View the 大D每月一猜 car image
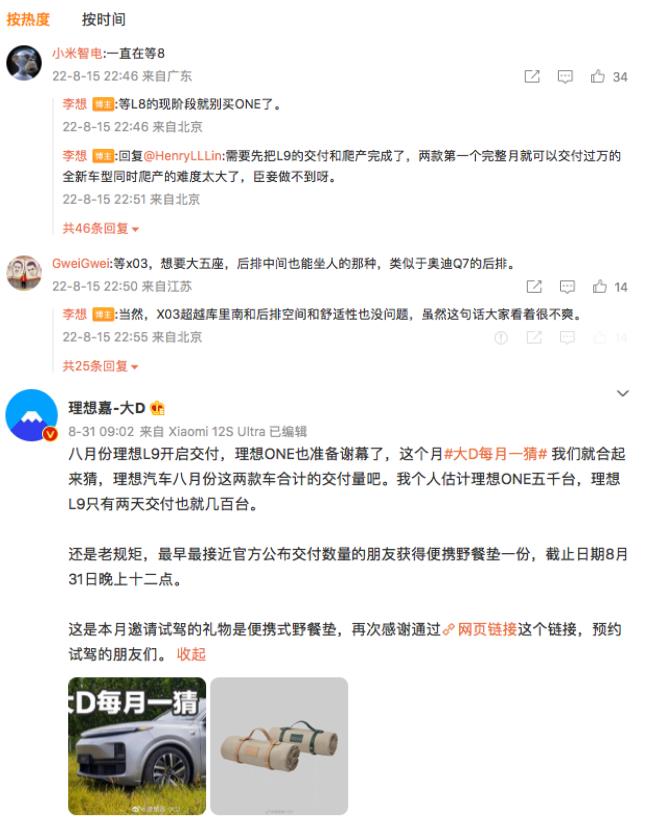 137,746
